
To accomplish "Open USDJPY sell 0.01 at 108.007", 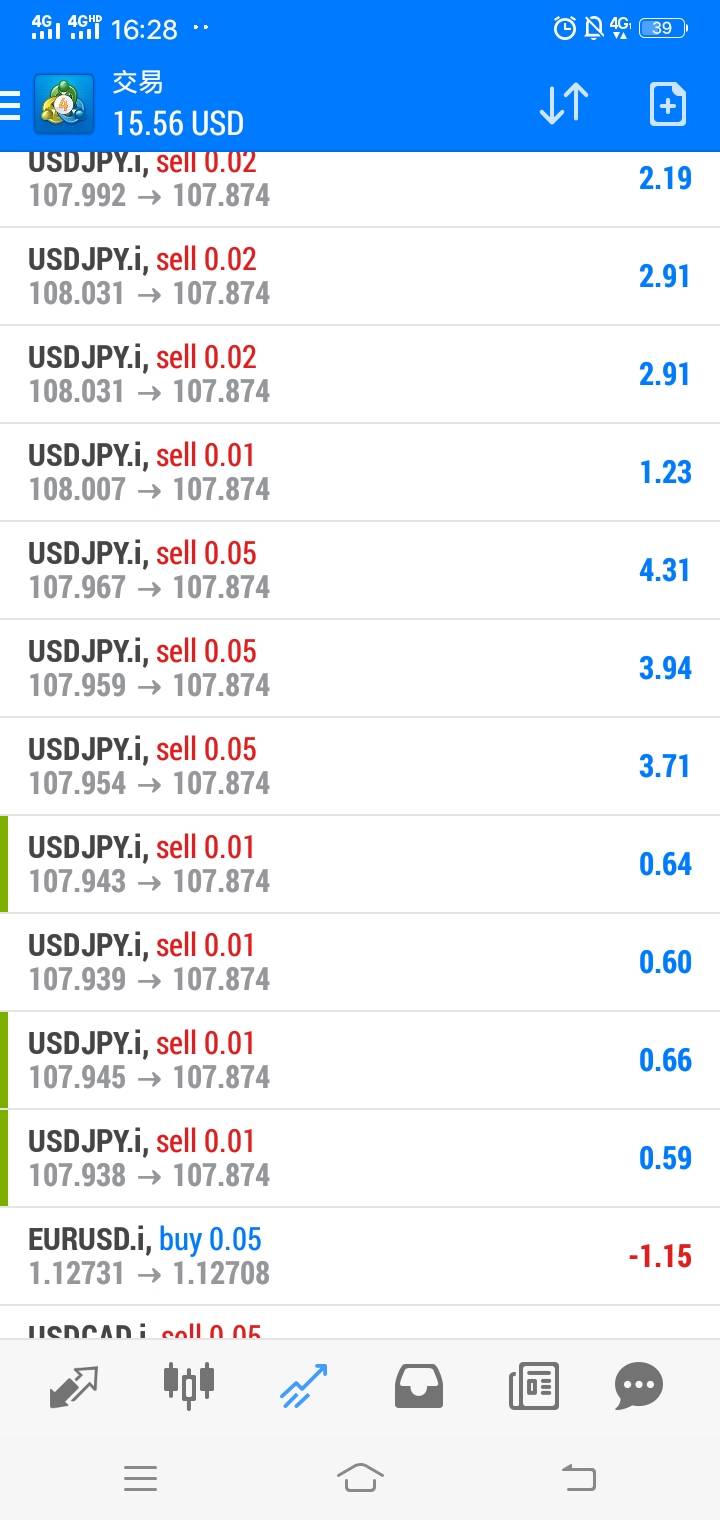I will (360, 472).
